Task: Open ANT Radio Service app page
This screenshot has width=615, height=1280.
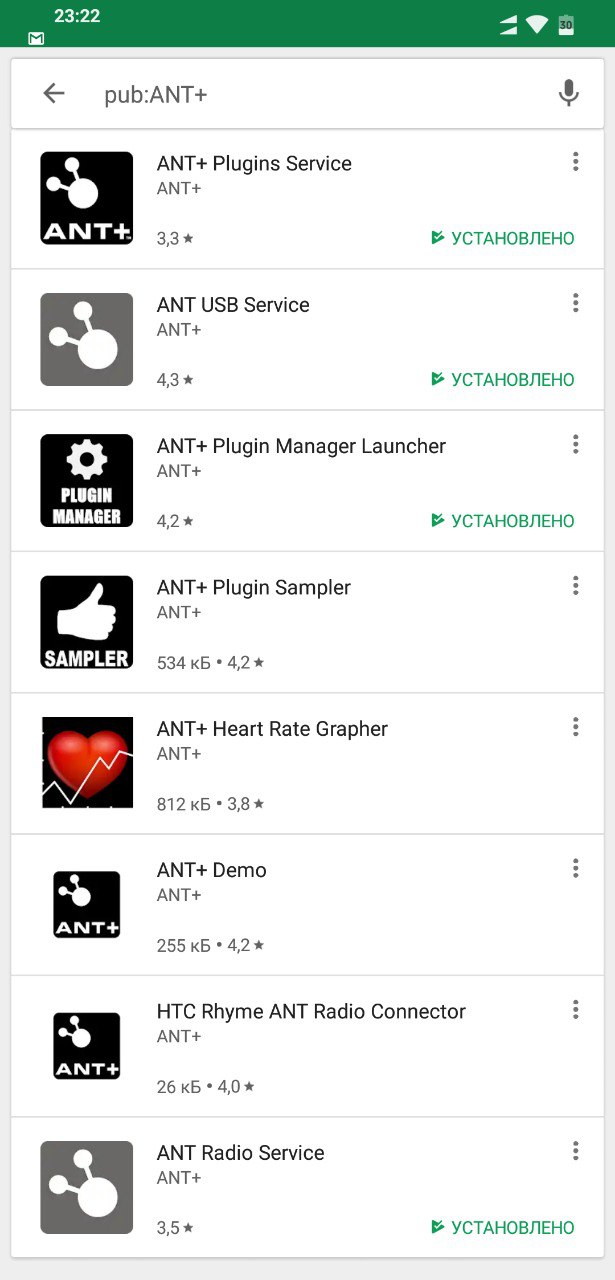Action: 307,1188
